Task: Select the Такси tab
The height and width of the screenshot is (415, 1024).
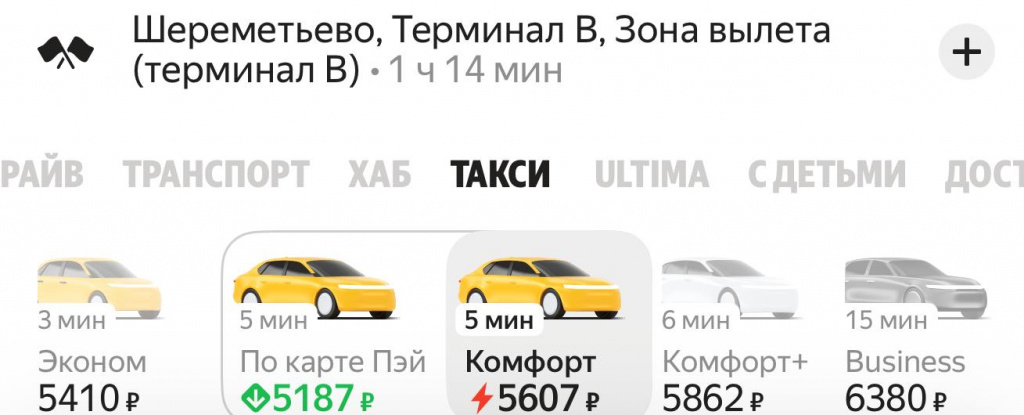Action: point(501,174)
